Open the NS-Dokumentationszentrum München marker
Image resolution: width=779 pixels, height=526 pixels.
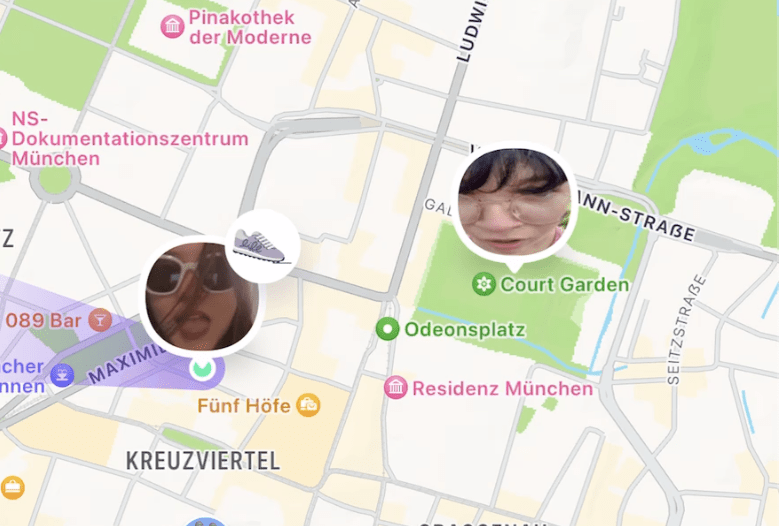3,139
